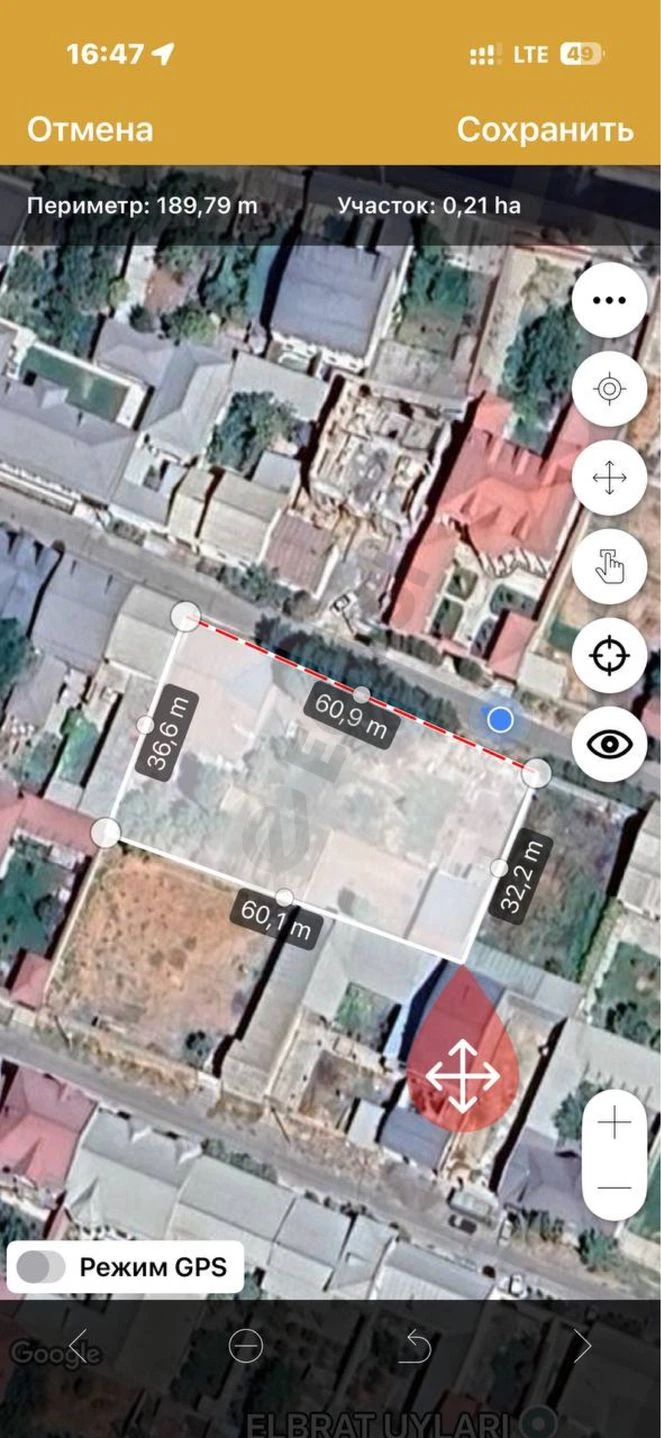Center map on my location
Viewport: 661px width, 1438px height.
click(x=609, y=389)
